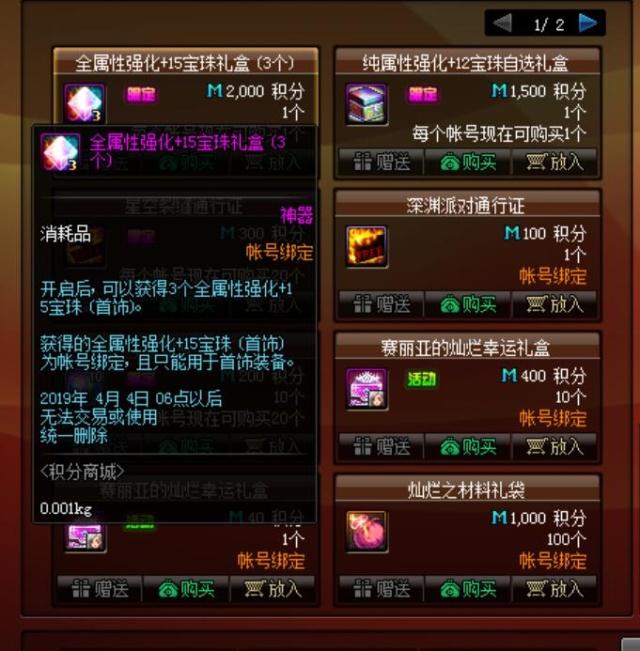View the 灿烂之材料礼袋 item icon

[366, 531]
